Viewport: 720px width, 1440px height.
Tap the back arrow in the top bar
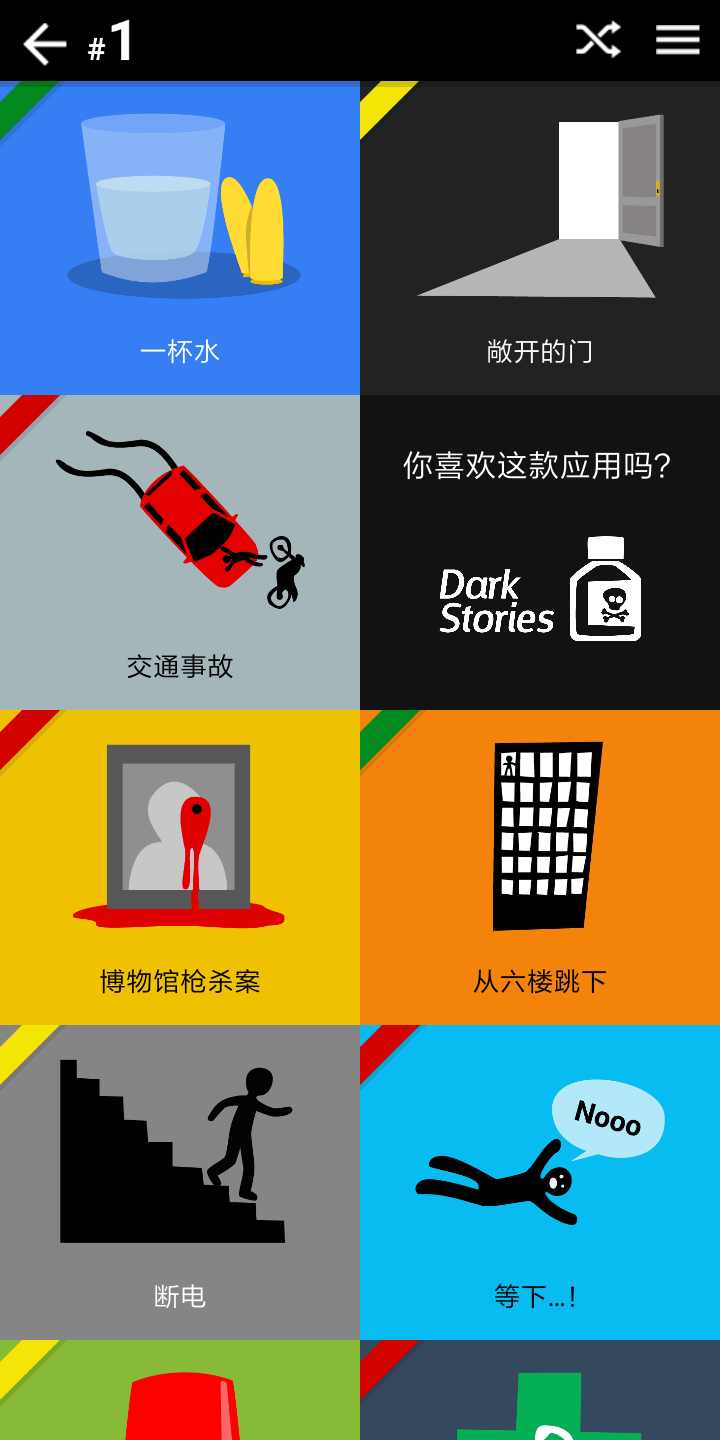(x=44, y=43)
